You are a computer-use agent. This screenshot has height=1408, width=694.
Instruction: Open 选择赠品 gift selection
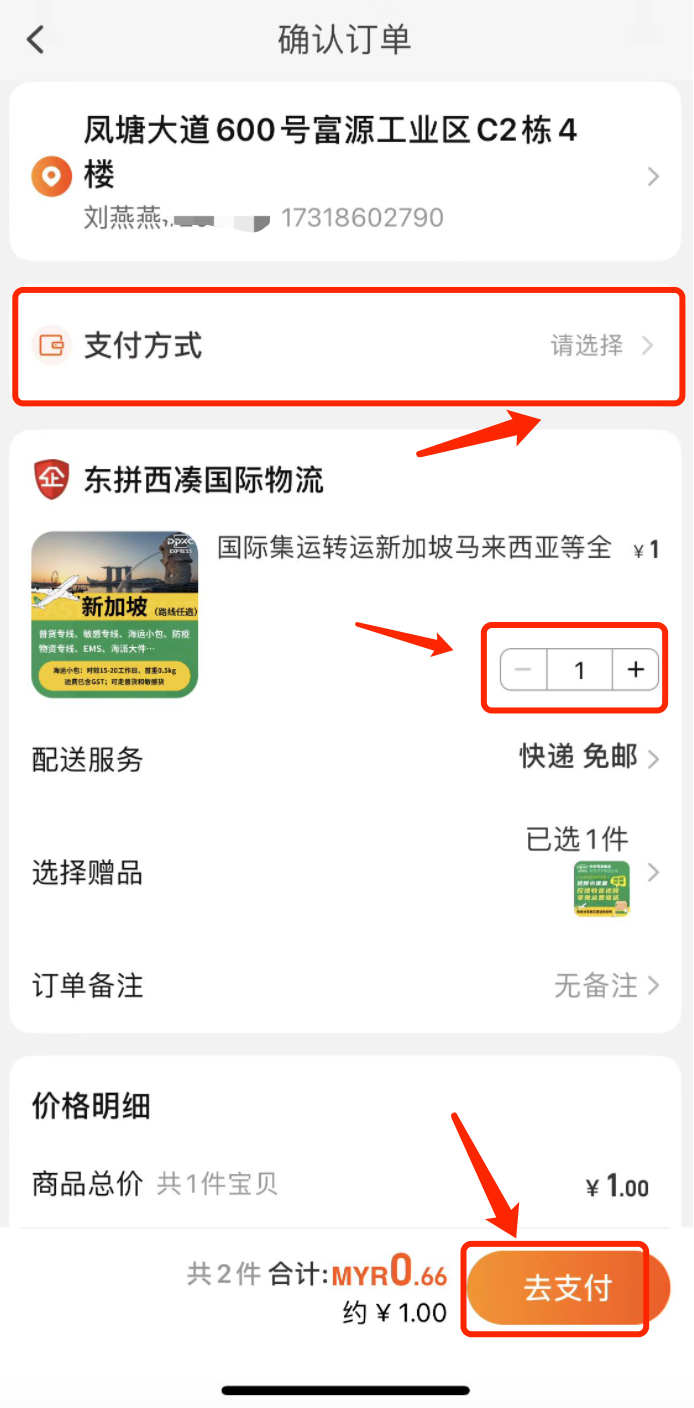(x=346, y=873)
